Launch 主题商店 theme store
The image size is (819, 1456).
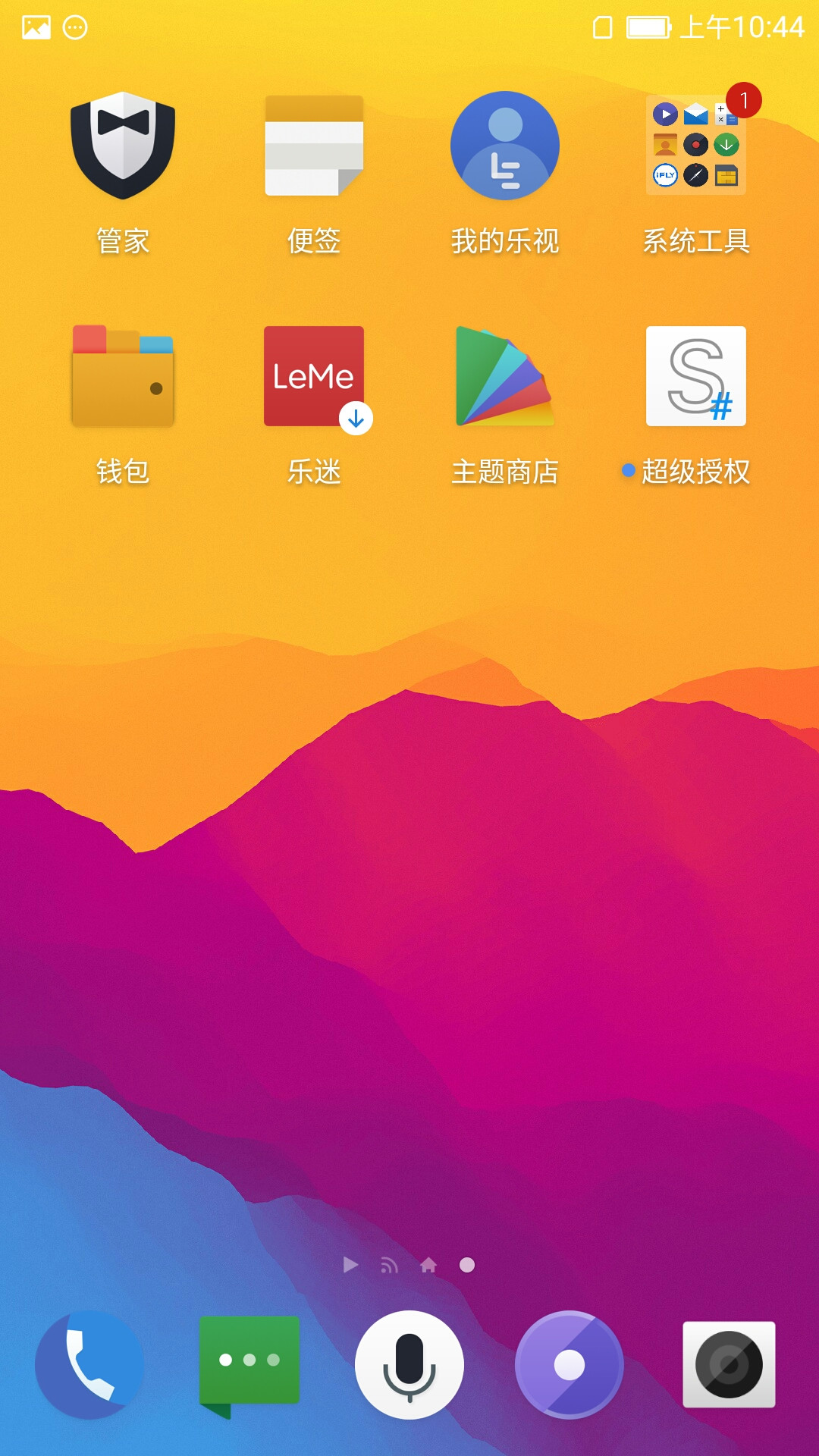pyautogui.click(x=505, y=377)
